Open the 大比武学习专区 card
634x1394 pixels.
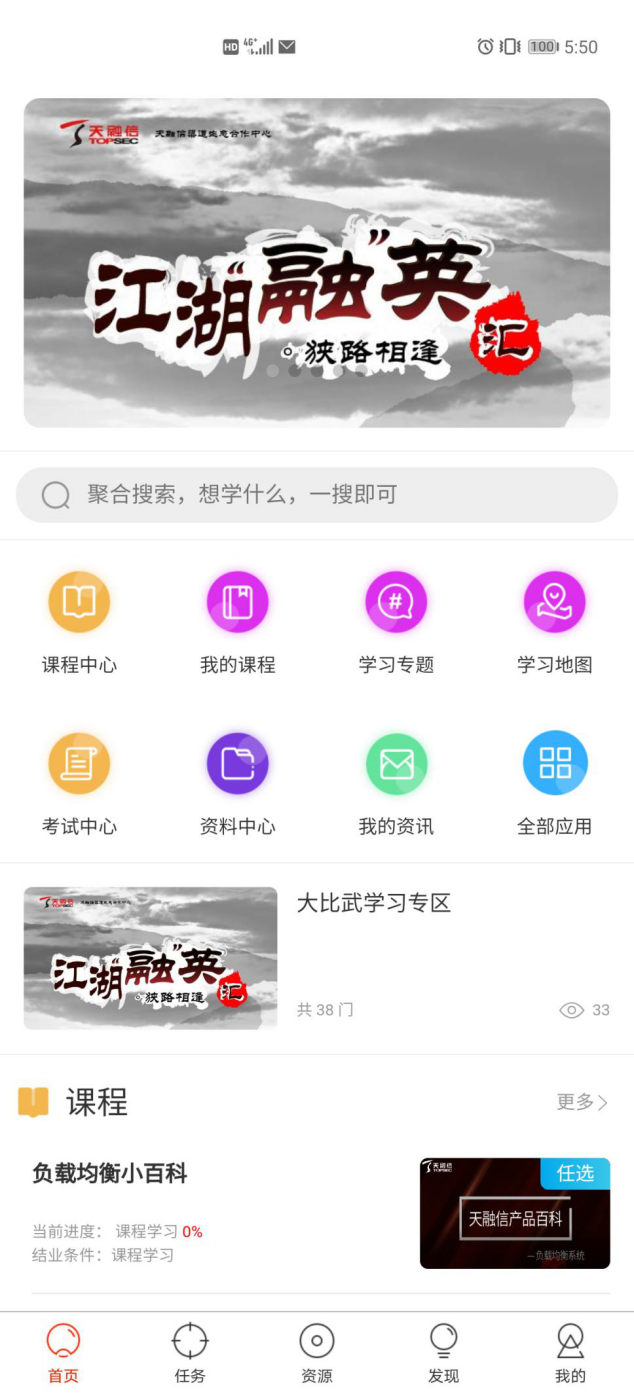pos(317,958)
